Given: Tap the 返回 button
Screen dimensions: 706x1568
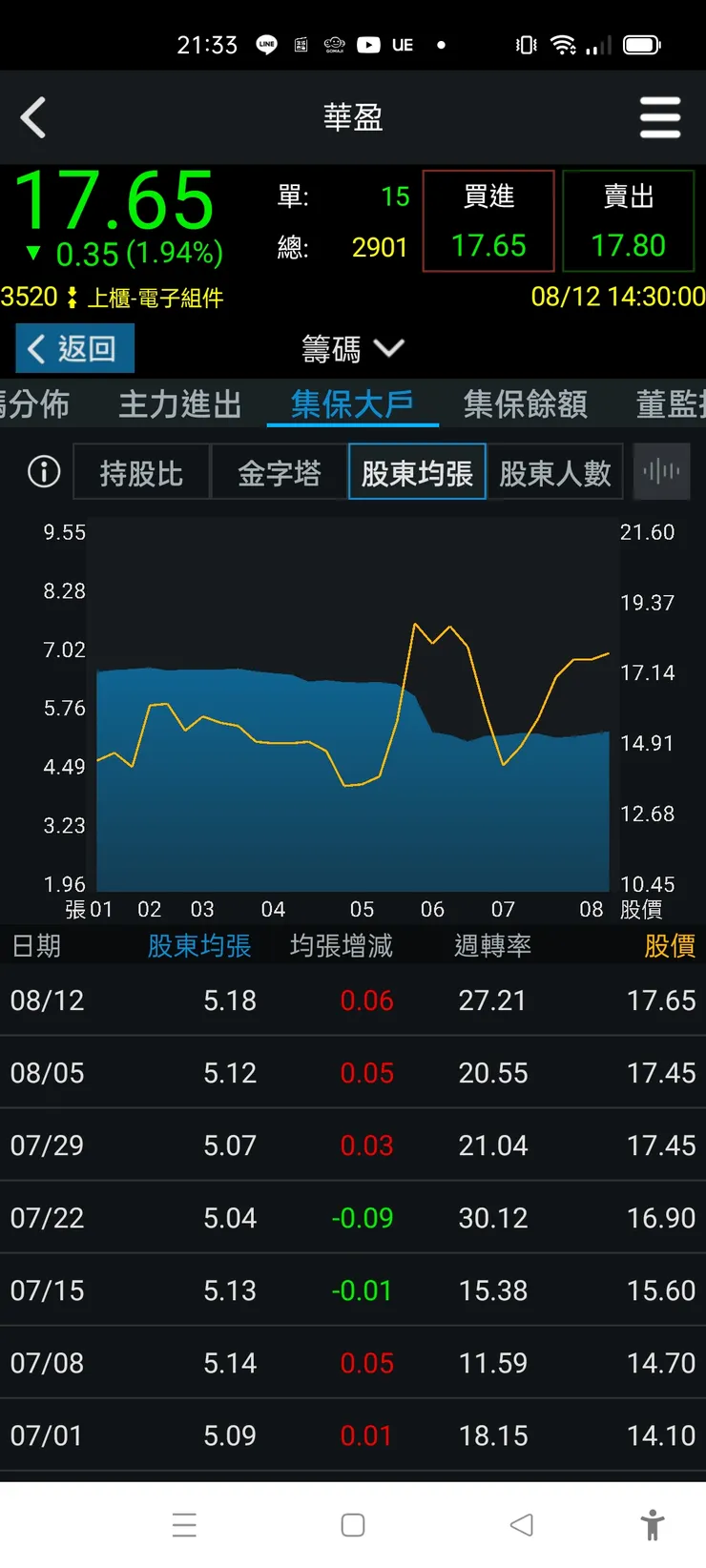Looking at the screenshot, I should pos(74,349).
